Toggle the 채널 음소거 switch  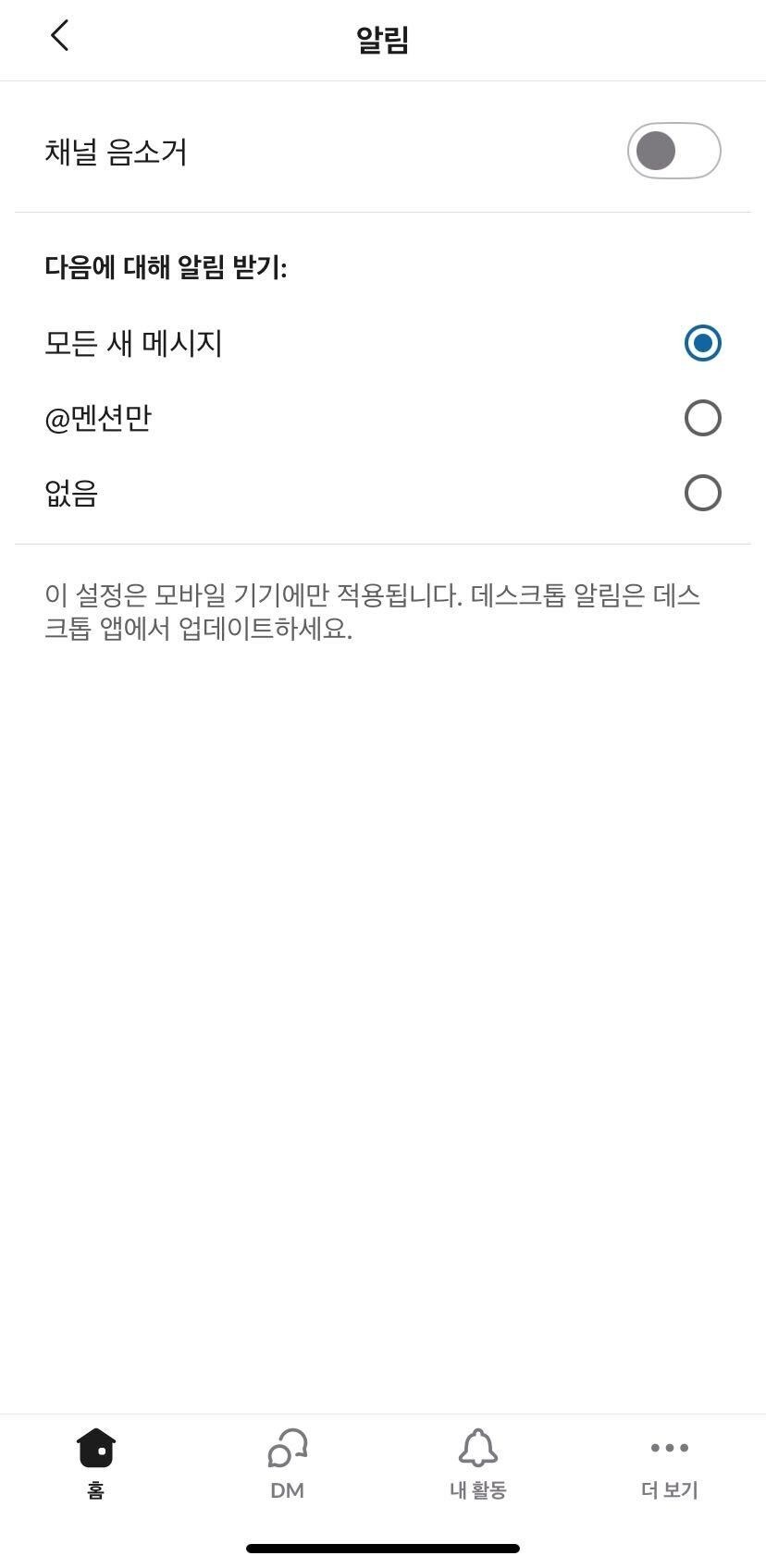click(673, 151)
